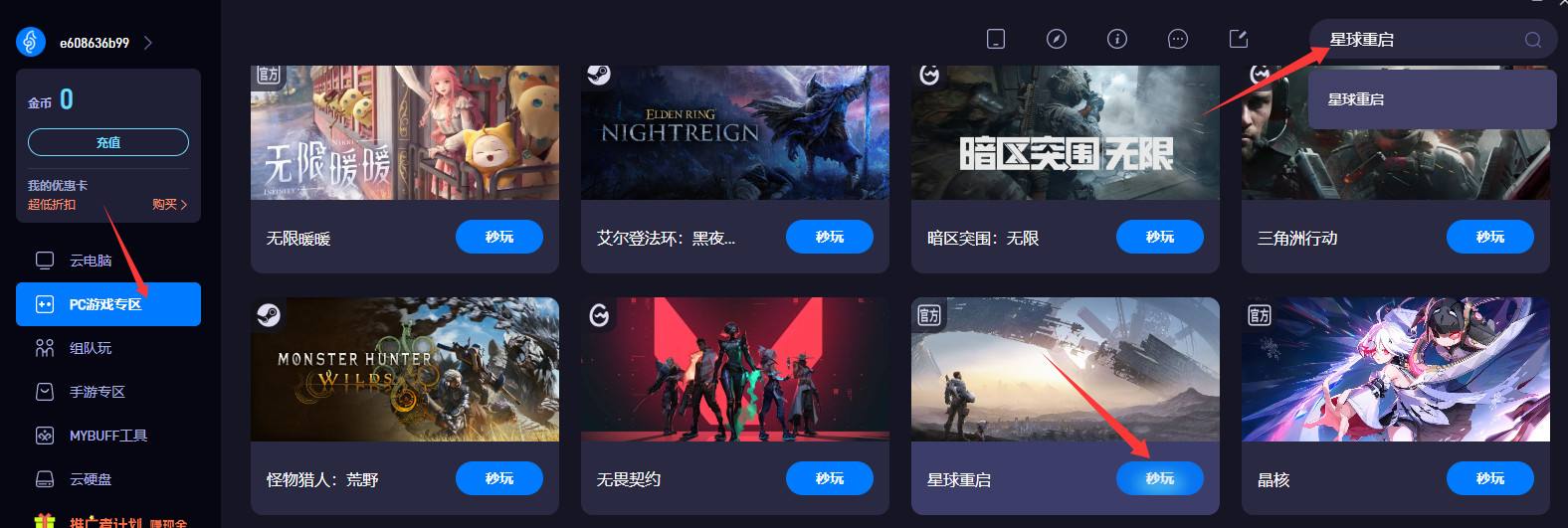Image resolution: width=1568 pixels, height=528 pixels.
Task: Tap the search magnifier icon
Action: 1532,40
